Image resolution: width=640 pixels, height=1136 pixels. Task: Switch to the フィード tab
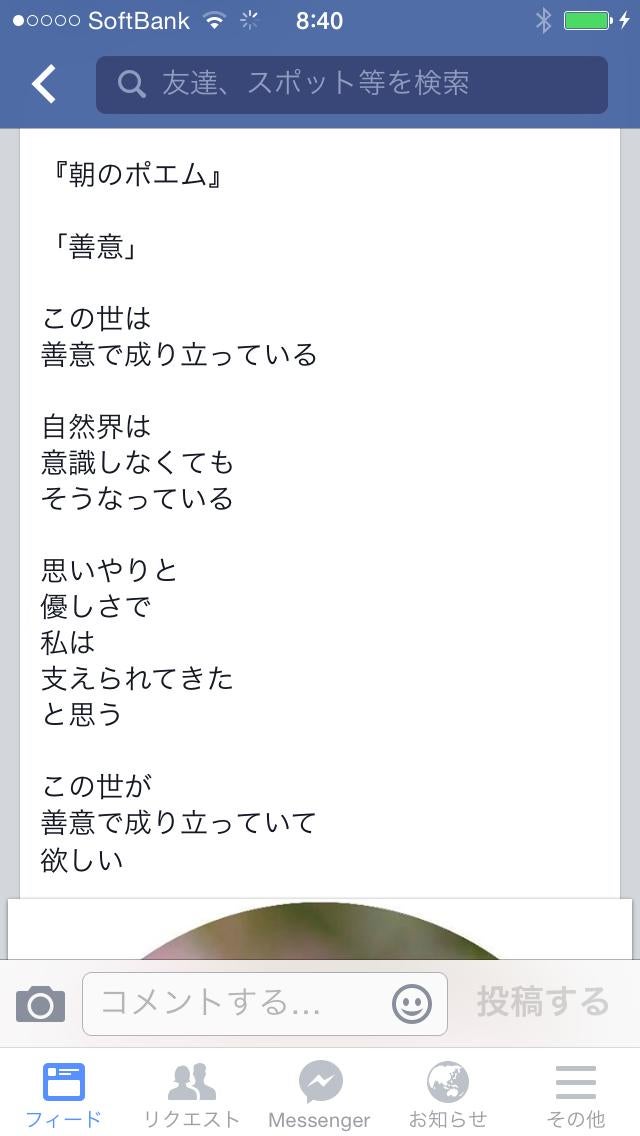[64, 1094]
